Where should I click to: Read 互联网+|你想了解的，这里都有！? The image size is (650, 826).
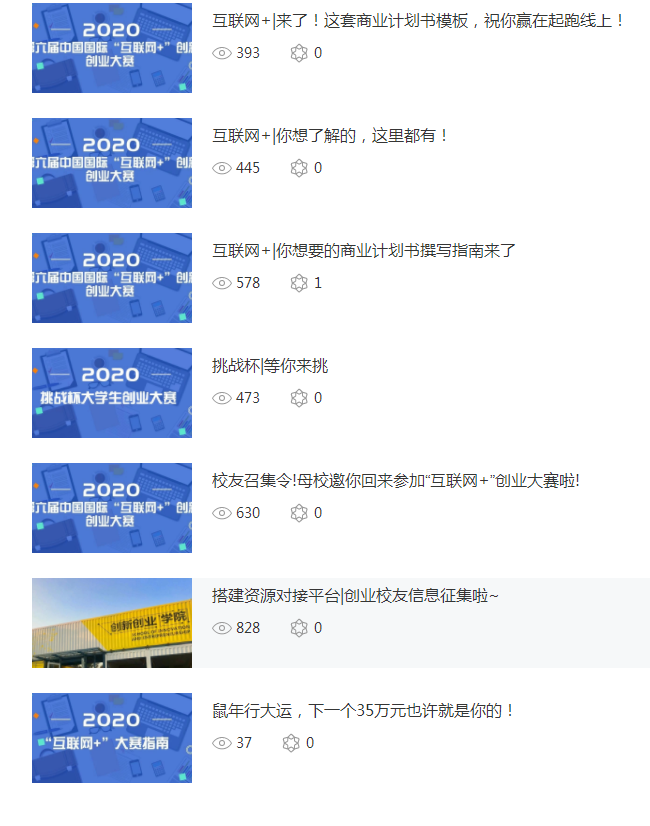tap(331, 135)
